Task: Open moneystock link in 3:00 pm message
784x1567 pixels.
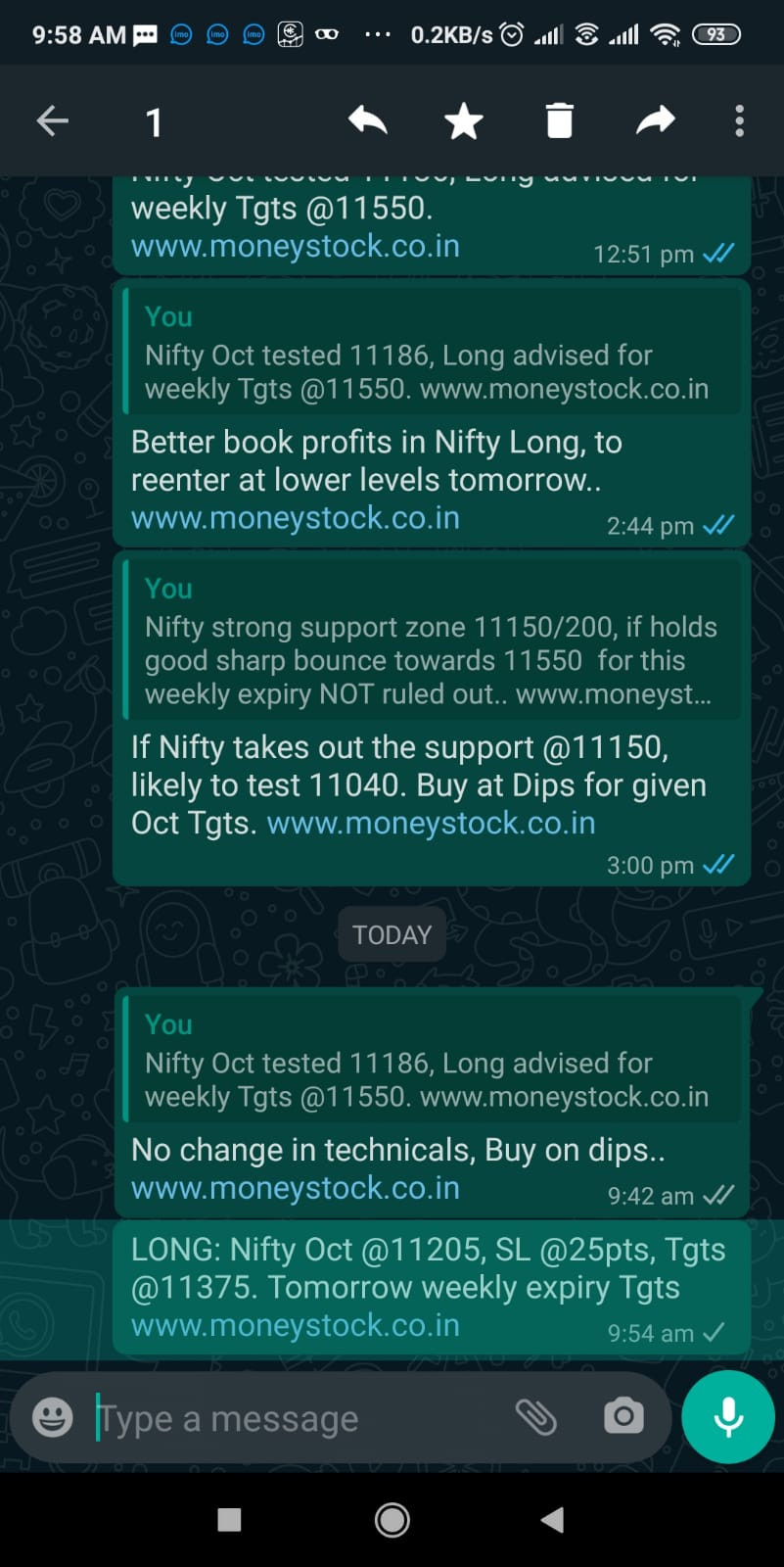Action: coord(431,824)
